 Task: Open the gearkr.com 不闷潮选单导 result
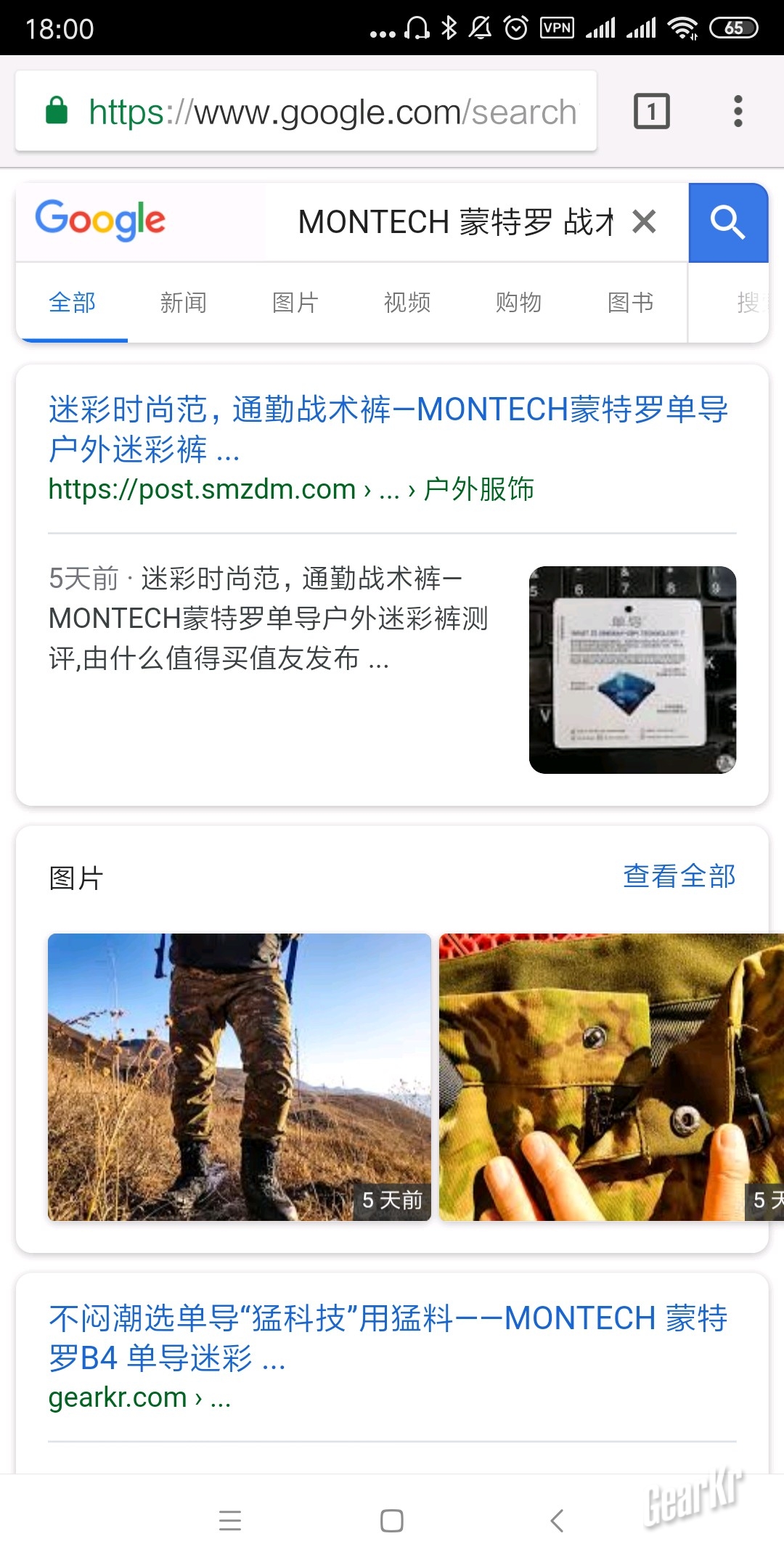388,1337
